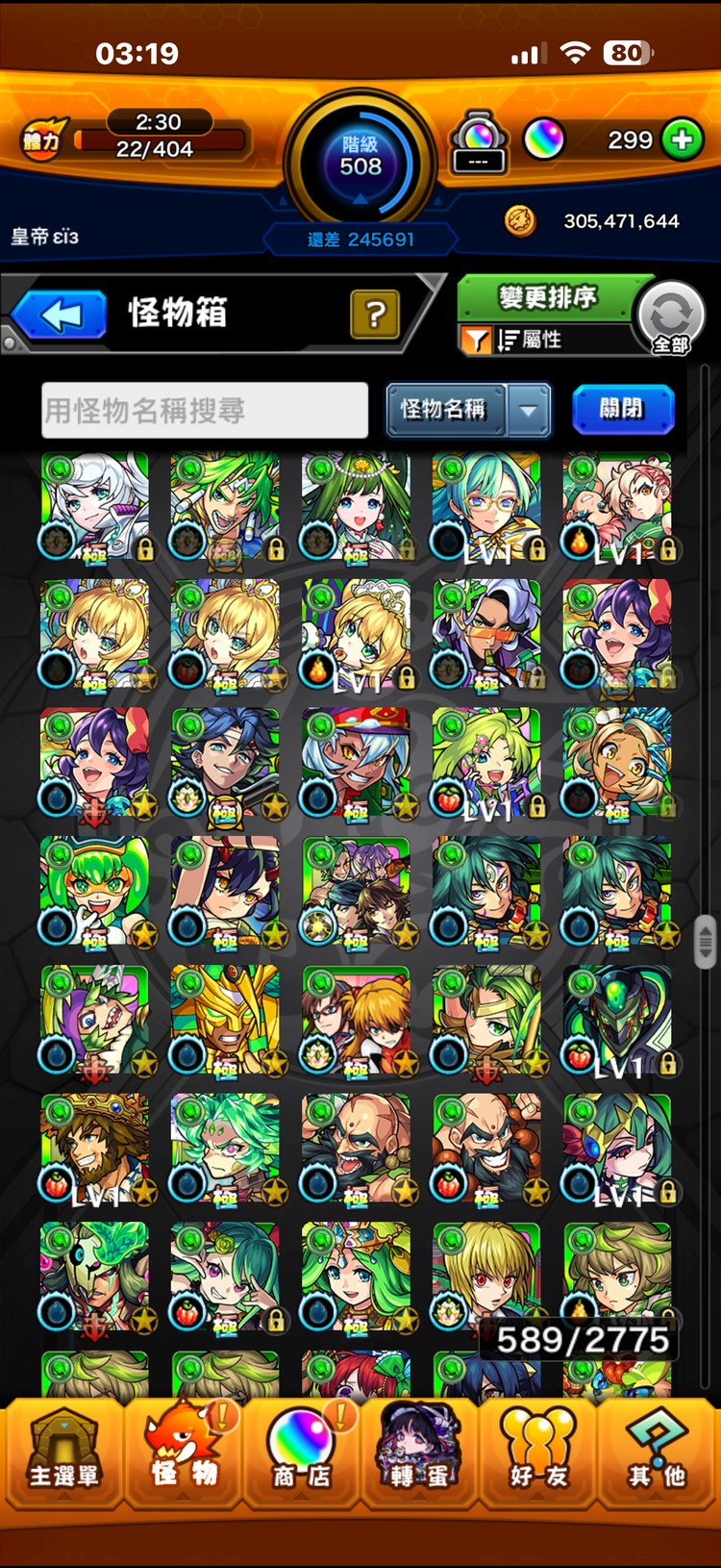This screenshot has width=721, height=1568.
Task: Open the question mark help button
Action: pos(375,314)
